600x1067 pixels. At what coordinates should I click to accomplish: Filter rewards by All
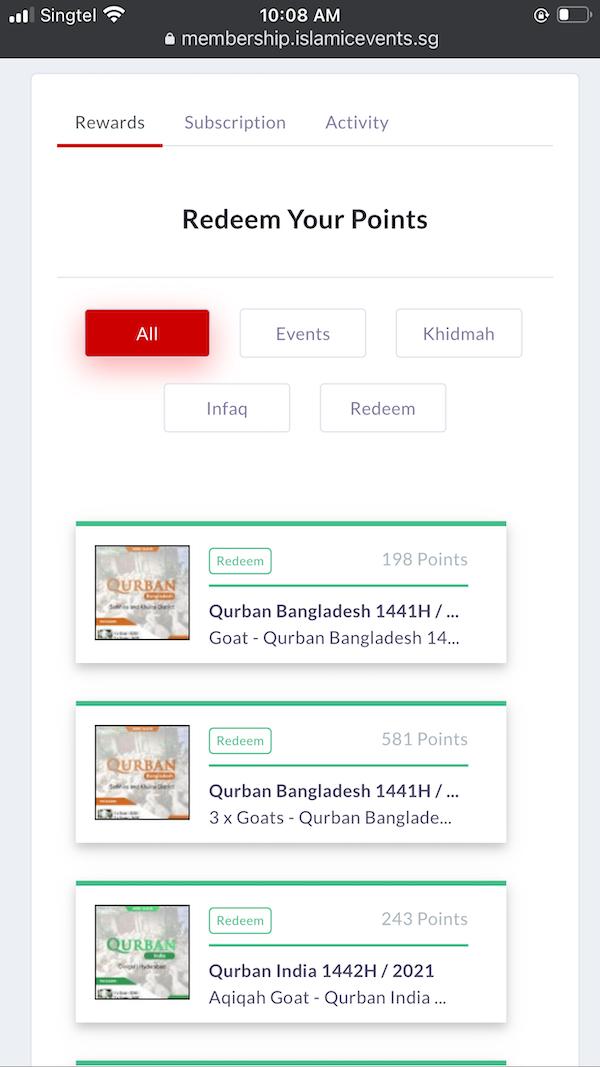click(147, 333)
